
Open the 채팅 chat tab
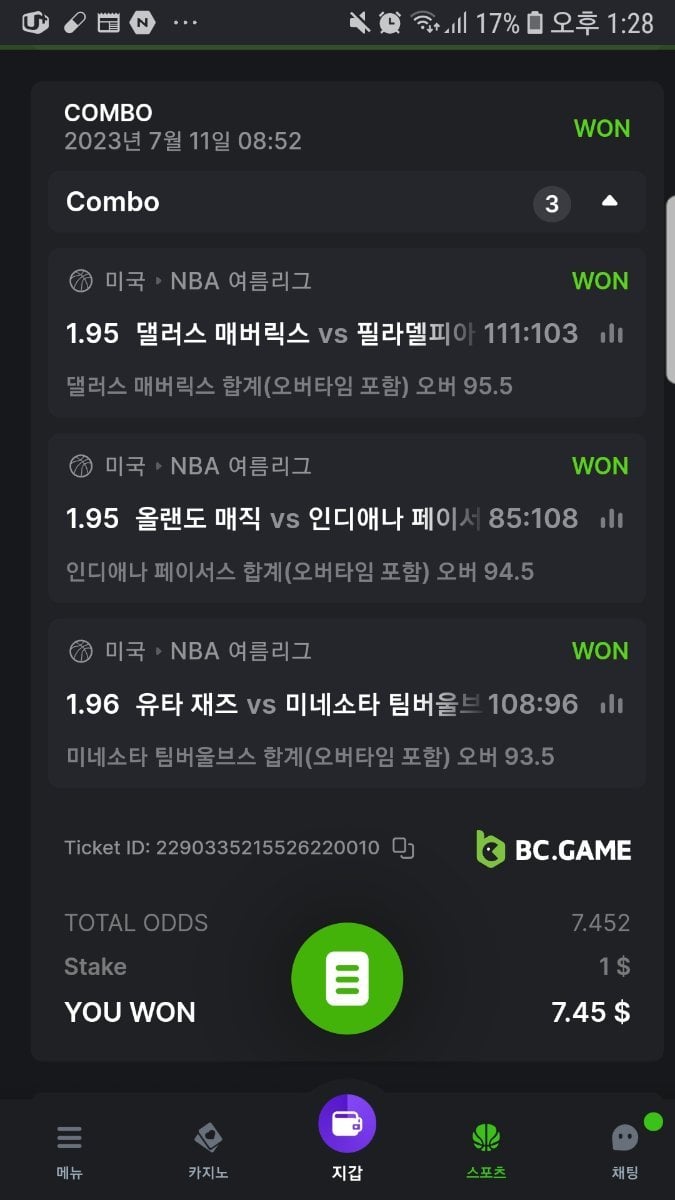coord(625,1150)
